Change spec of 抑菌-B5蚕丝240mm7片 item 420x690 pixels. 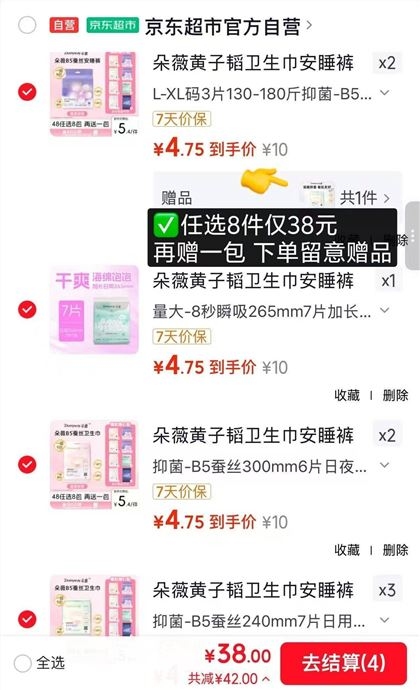pyautogui.click(x=271, y=621)
